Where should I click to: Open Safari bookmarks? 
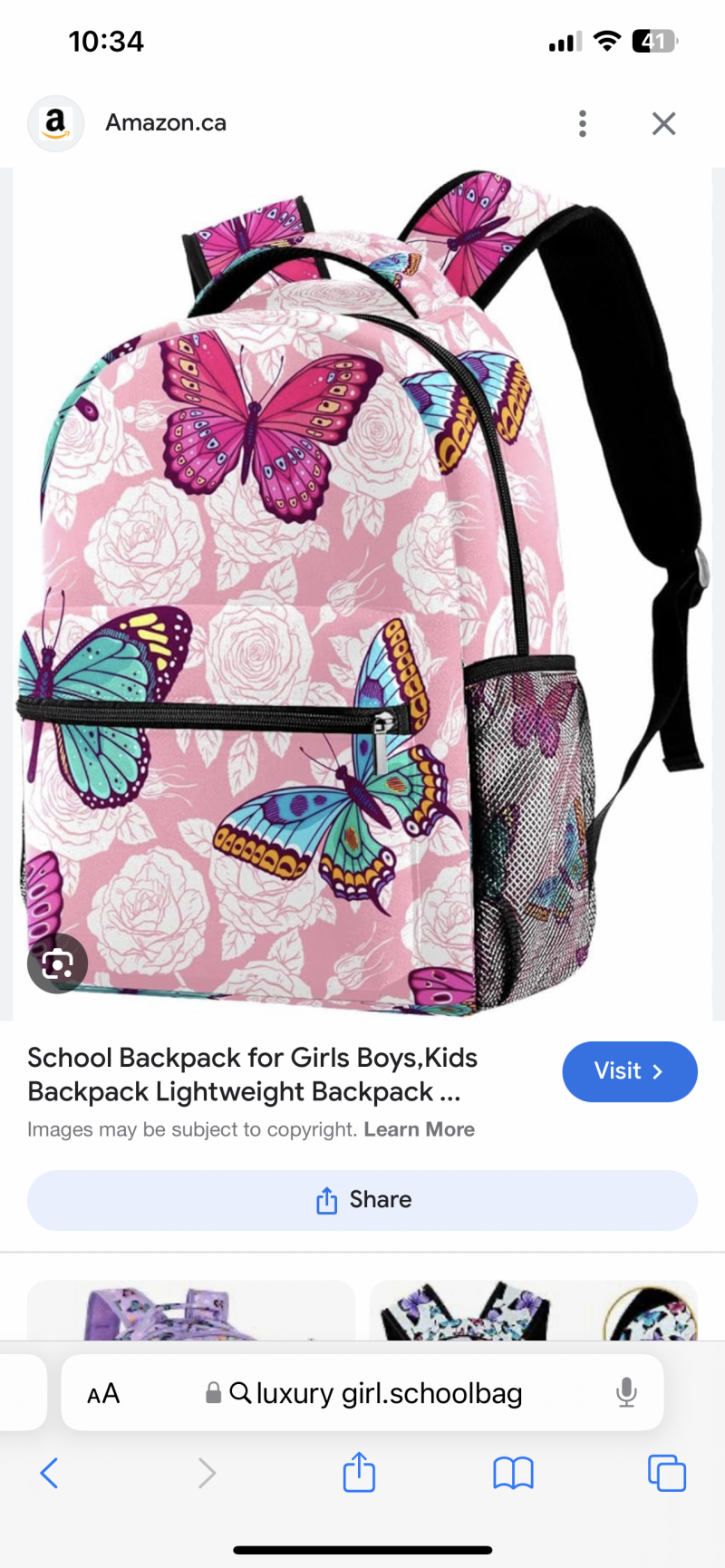tap(513, 1473)
